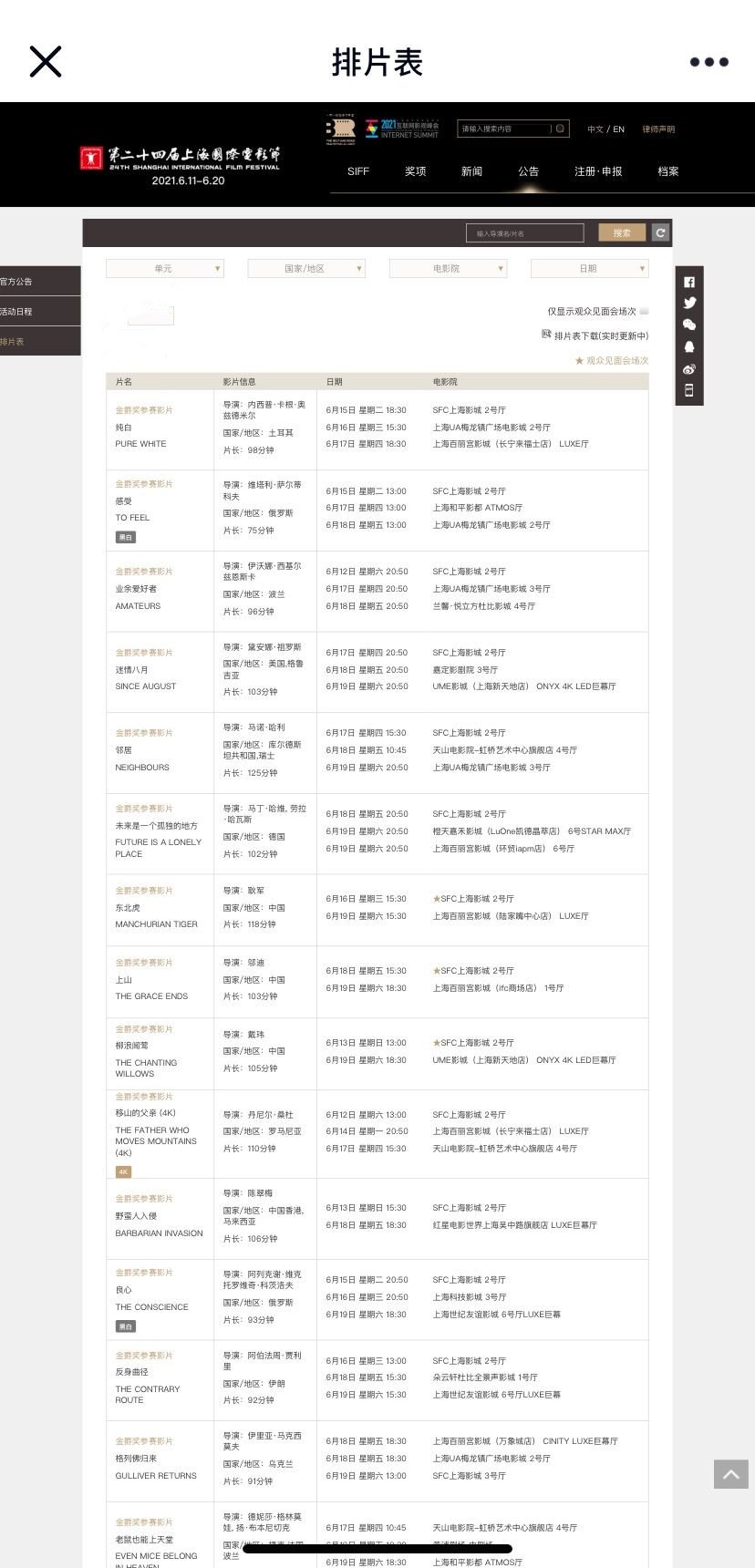Expand the 单元 dropdown

click(165, 268)
